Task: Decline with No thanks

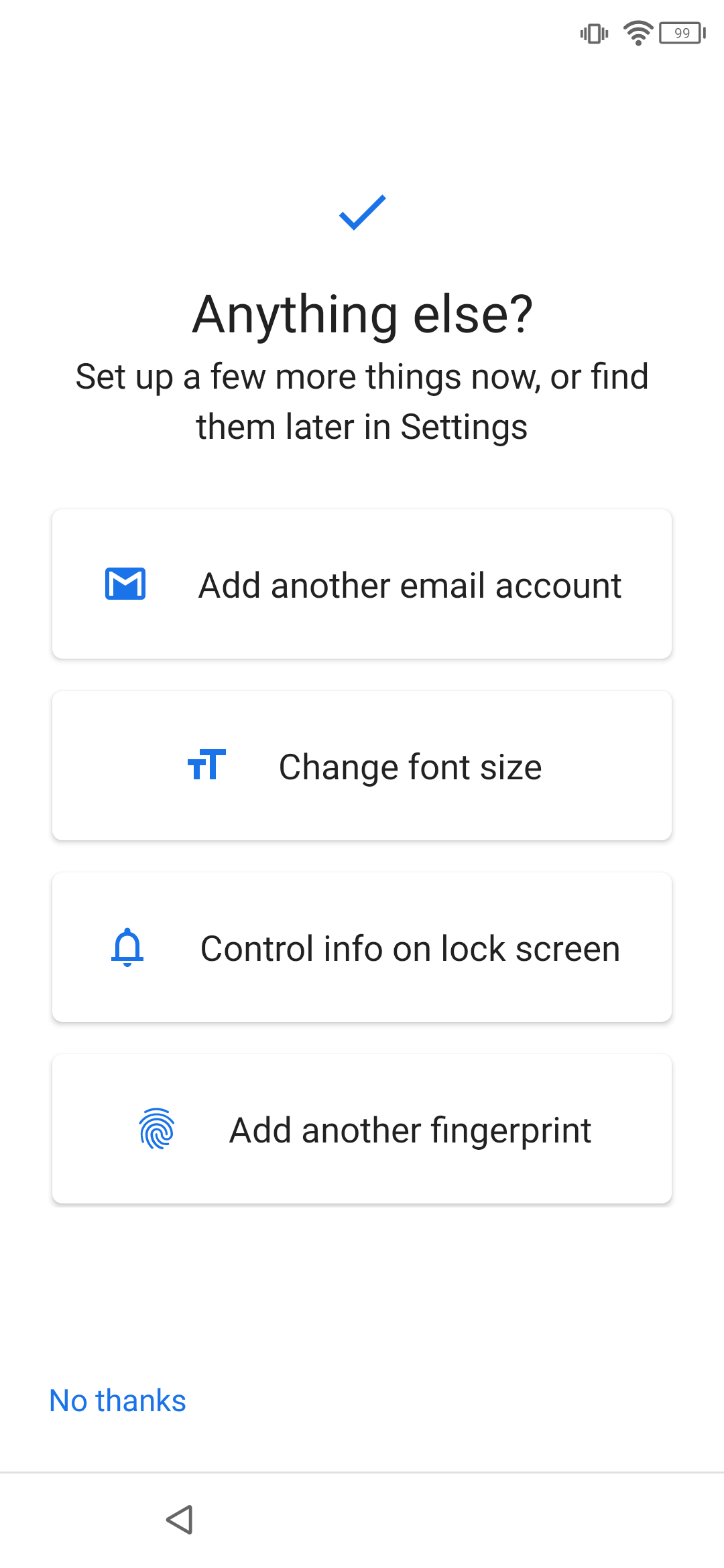Action: tap(118, 1400)
